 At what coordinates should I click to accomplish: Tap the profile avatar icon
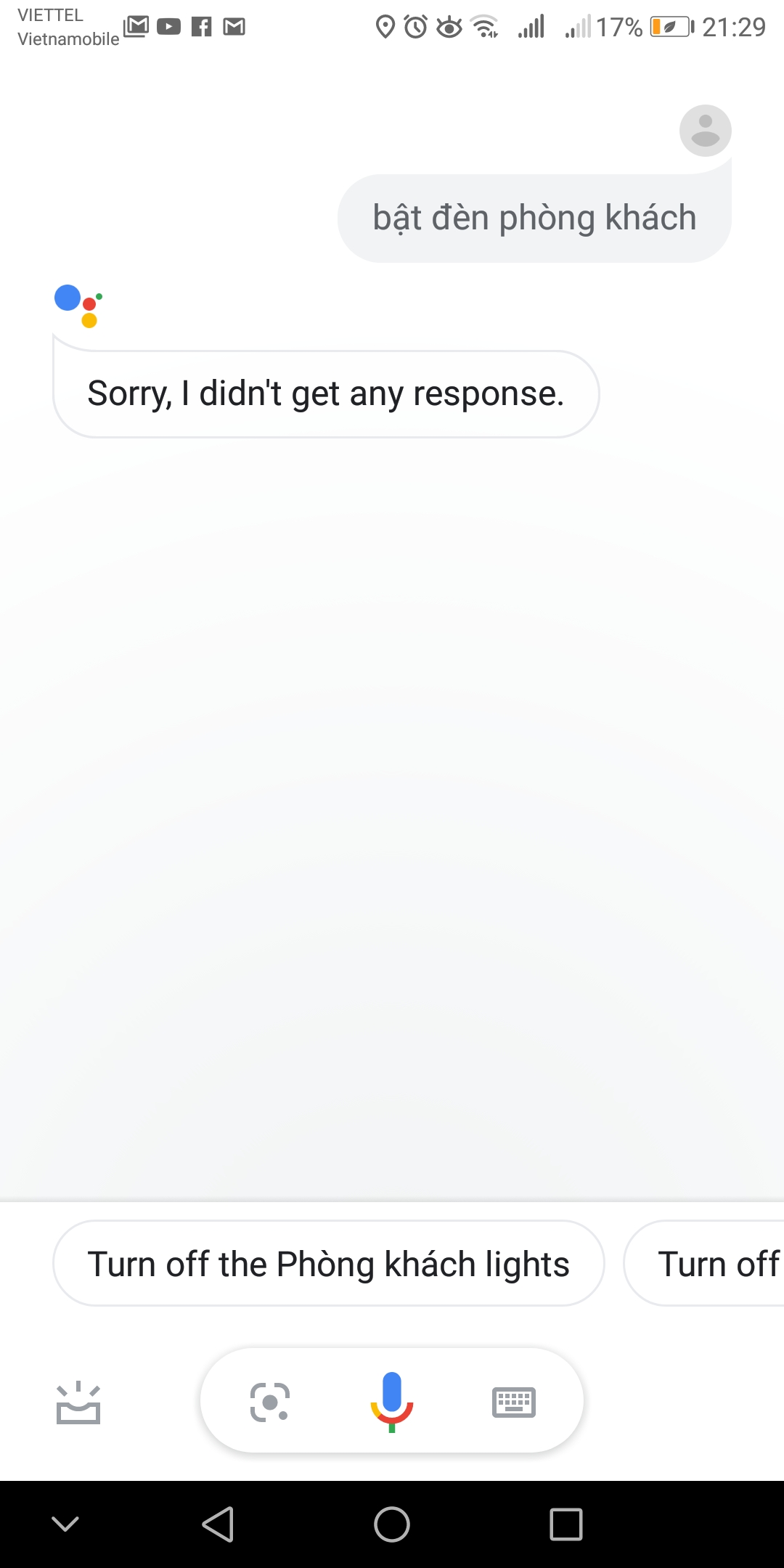[705, 131]
